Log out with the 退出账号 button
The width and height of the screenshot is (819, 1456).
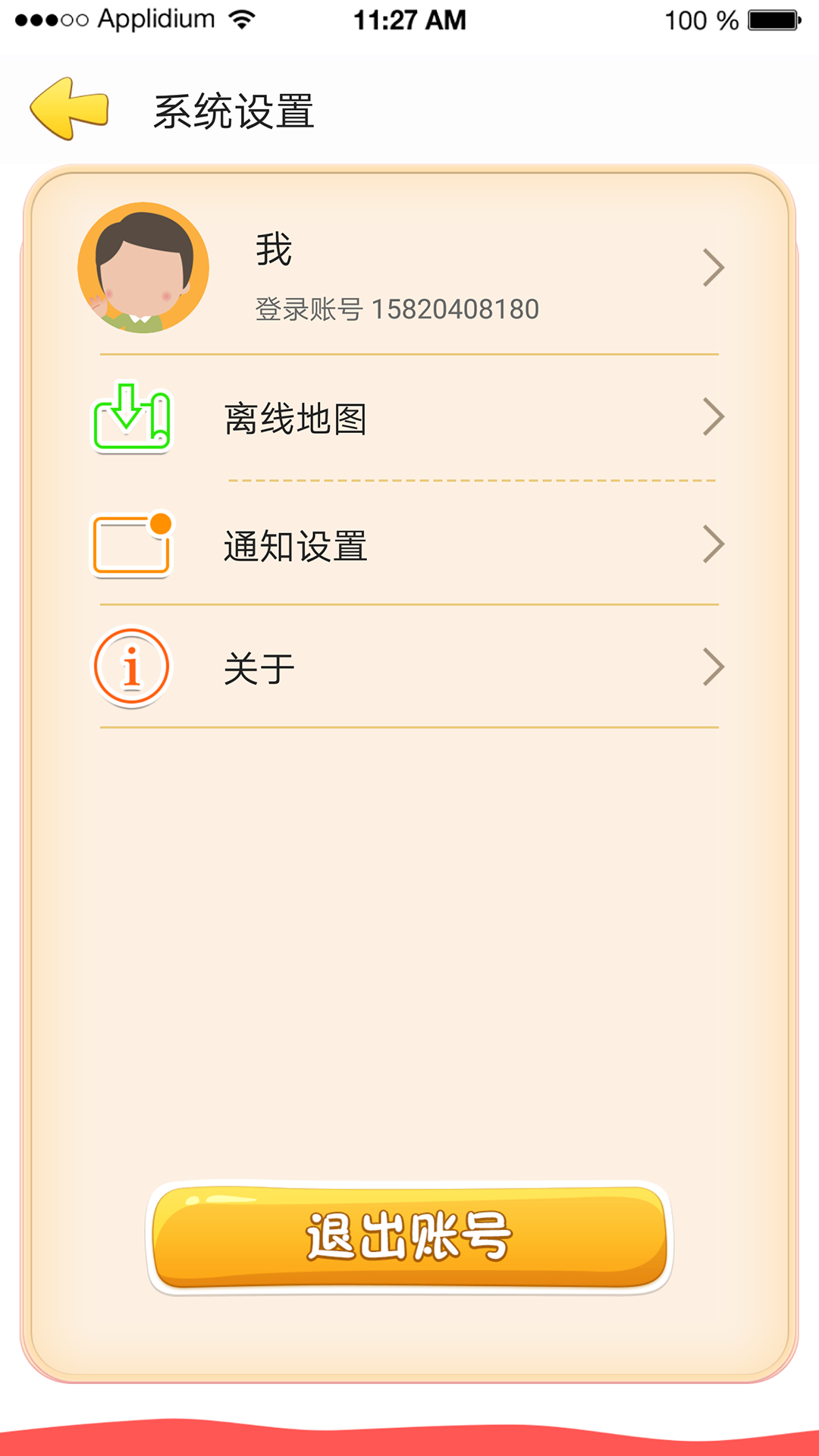pos(409,1238)
